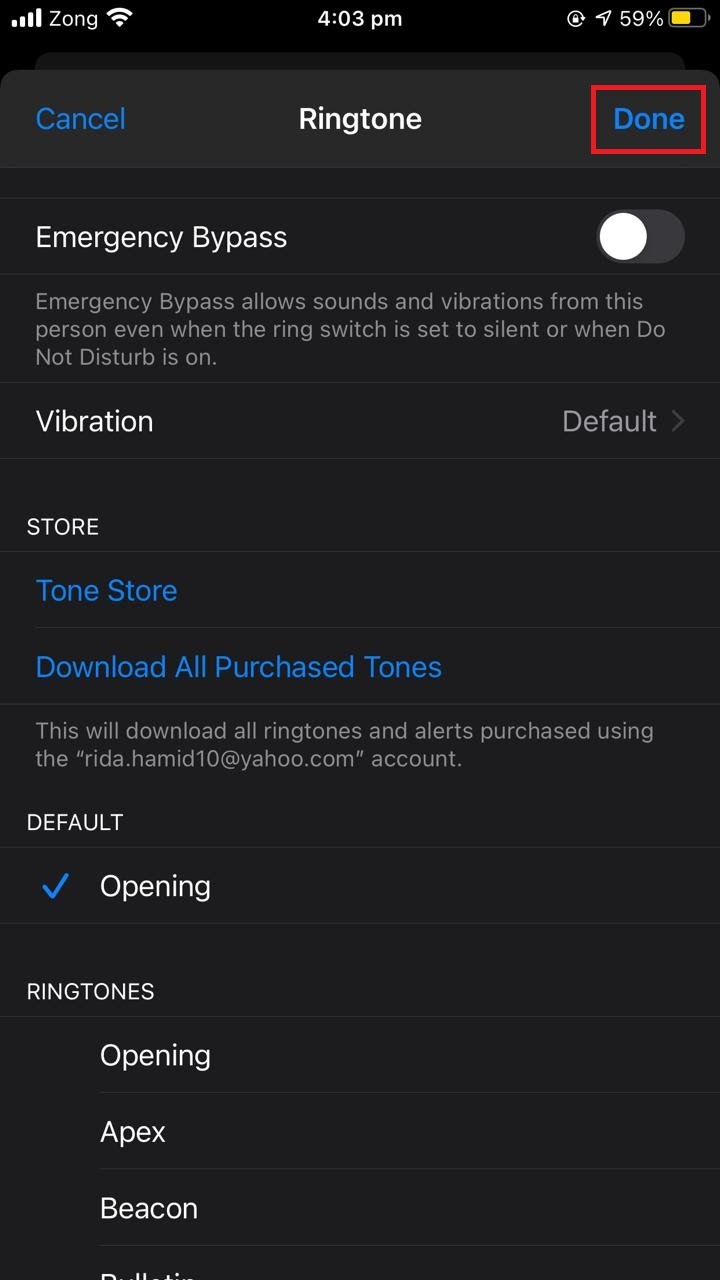Enable the Emergency Bypass switch
The image size is (720, 1280).
(x=640, y=238)
